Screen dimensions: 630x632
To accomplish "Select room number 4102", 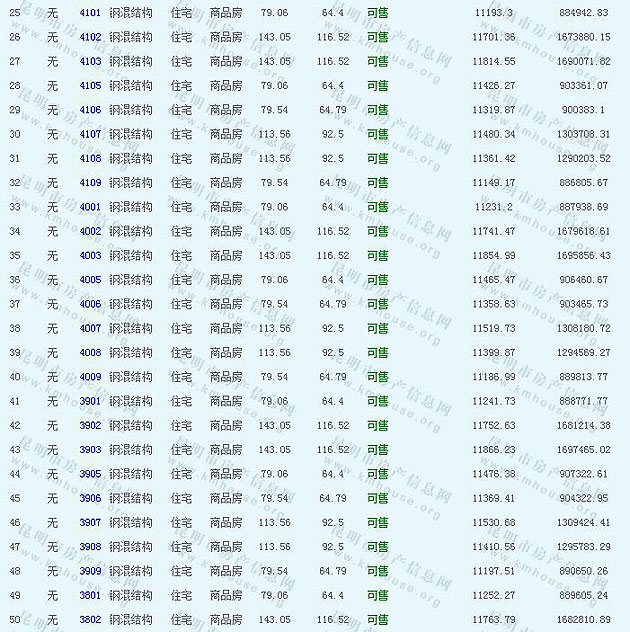I will (90, 37).
